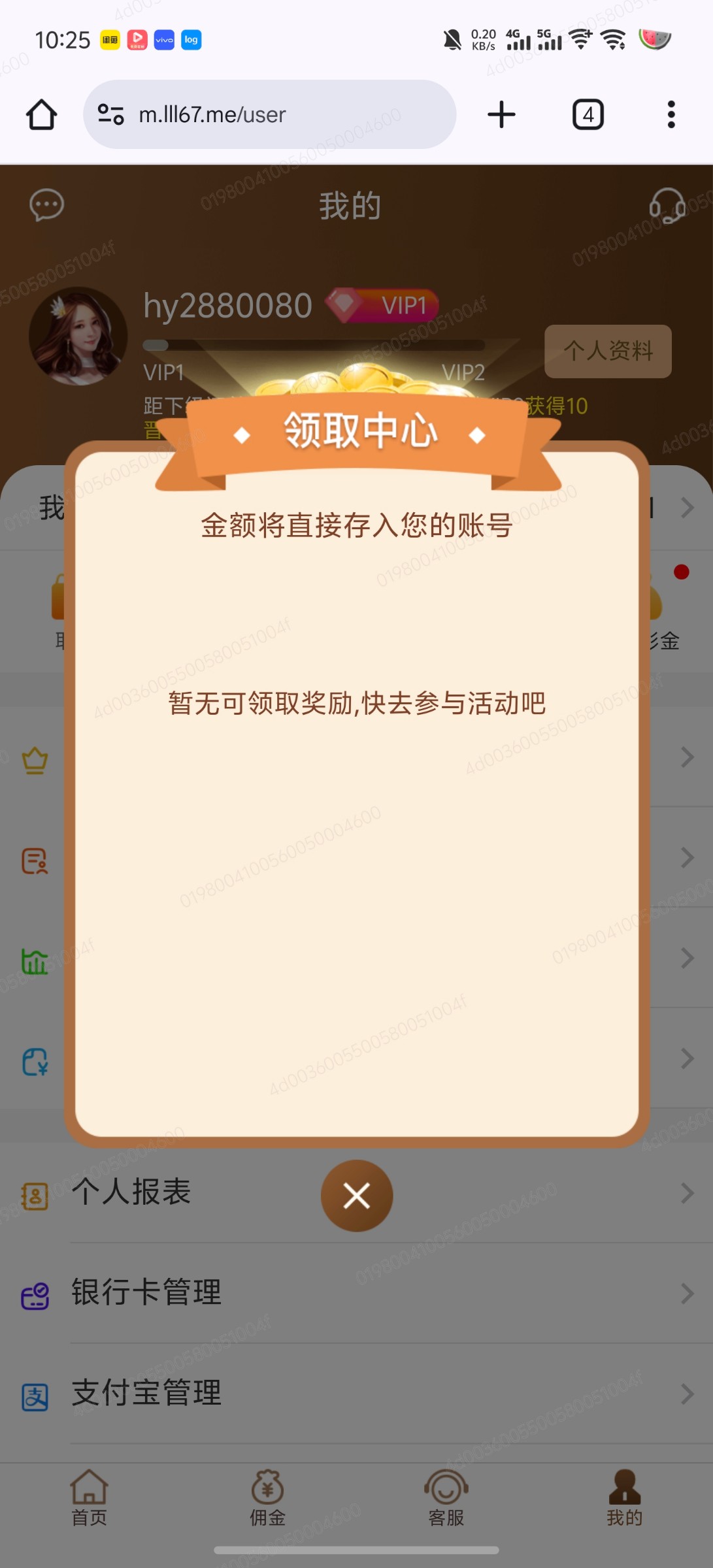
Task: Show the open tabs switcher
Action: tap(588, 115)
